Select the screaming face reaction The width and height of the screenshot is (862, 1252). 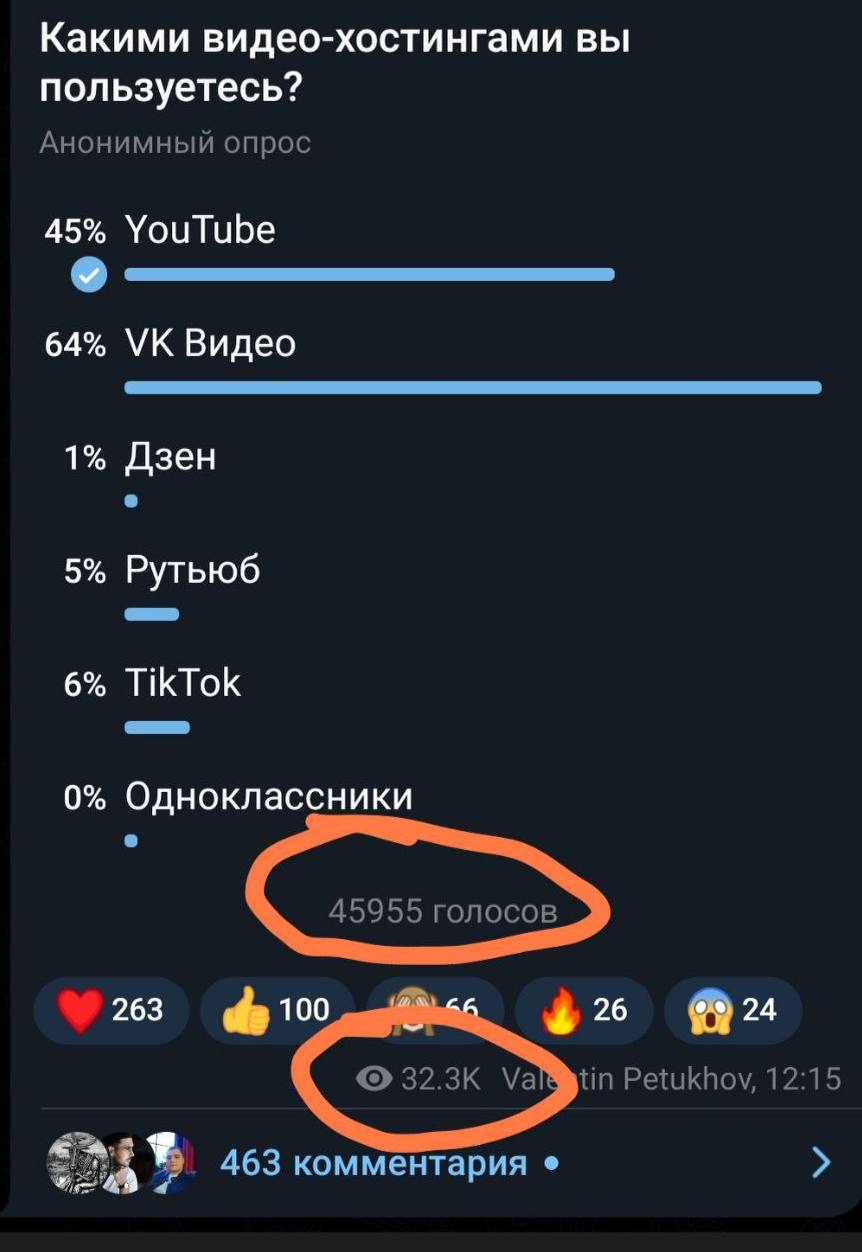(x=732, y=1010)
